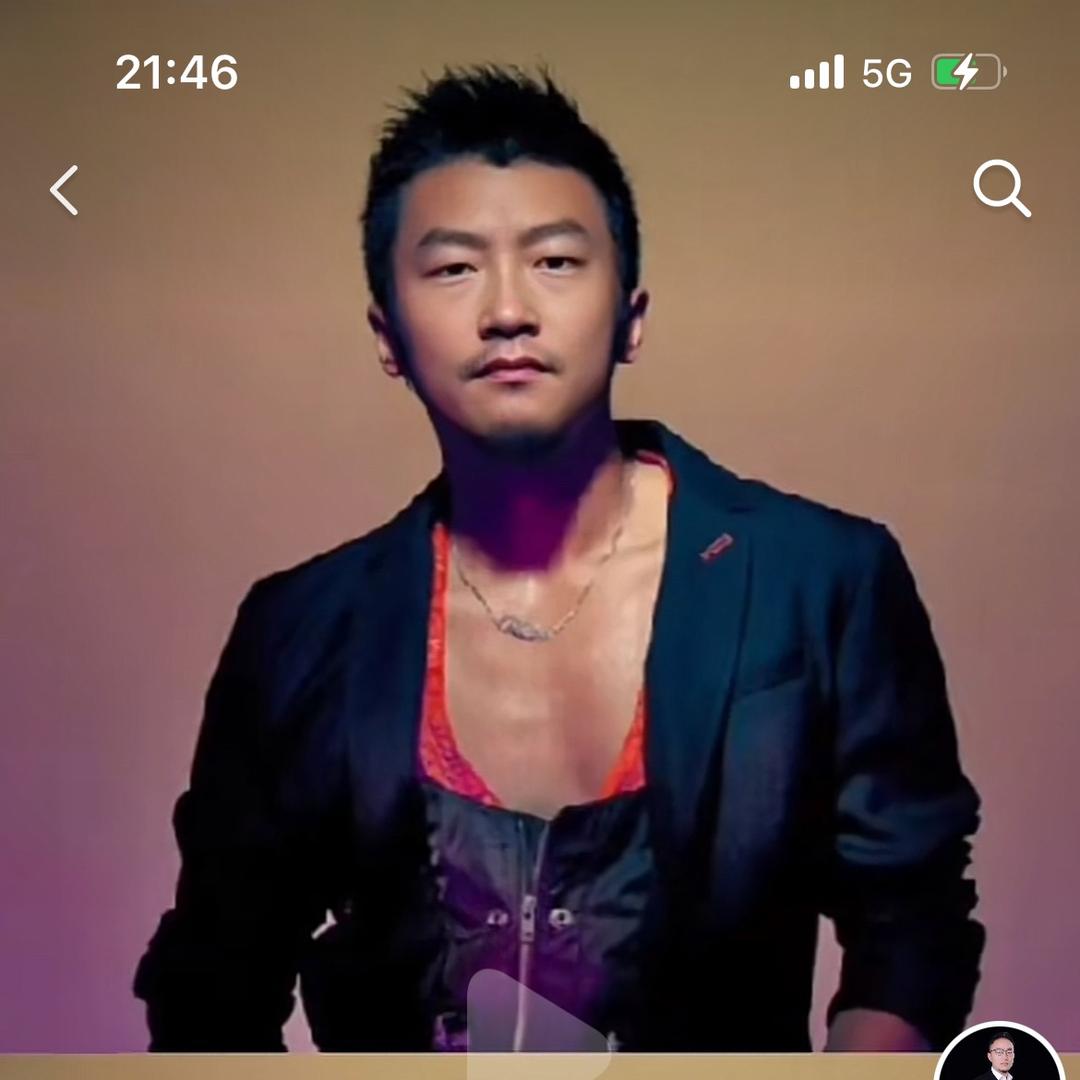Go back using the top-left arrow

(64, 190)
